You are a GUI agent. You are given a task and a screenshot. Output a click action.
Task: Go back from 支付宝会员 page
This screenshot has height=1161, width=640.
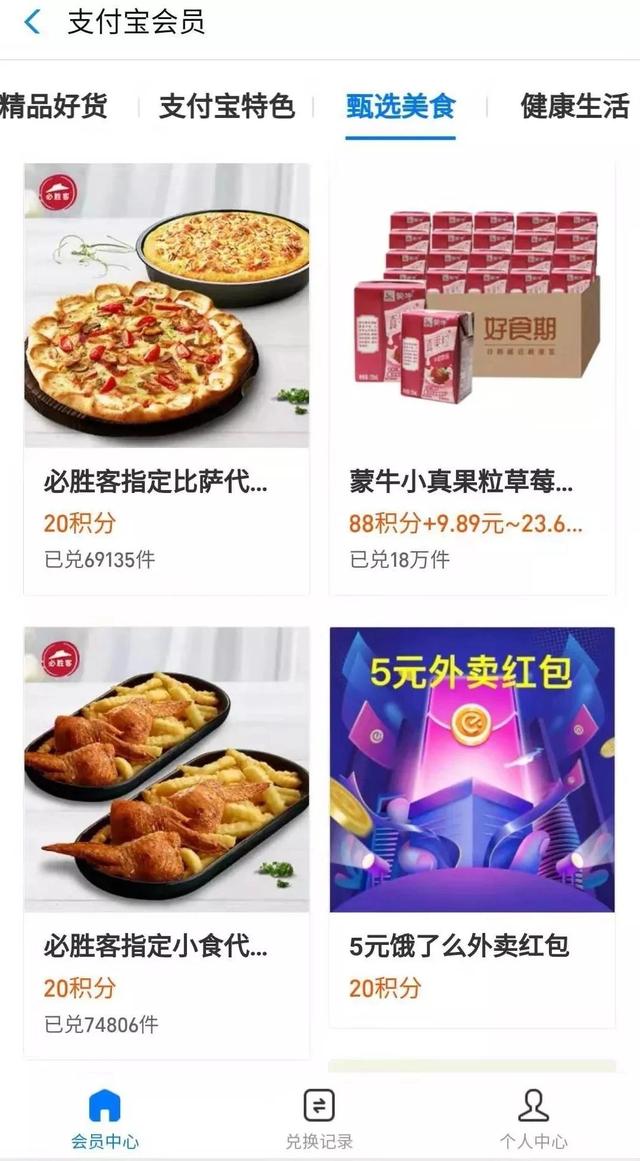33,22
